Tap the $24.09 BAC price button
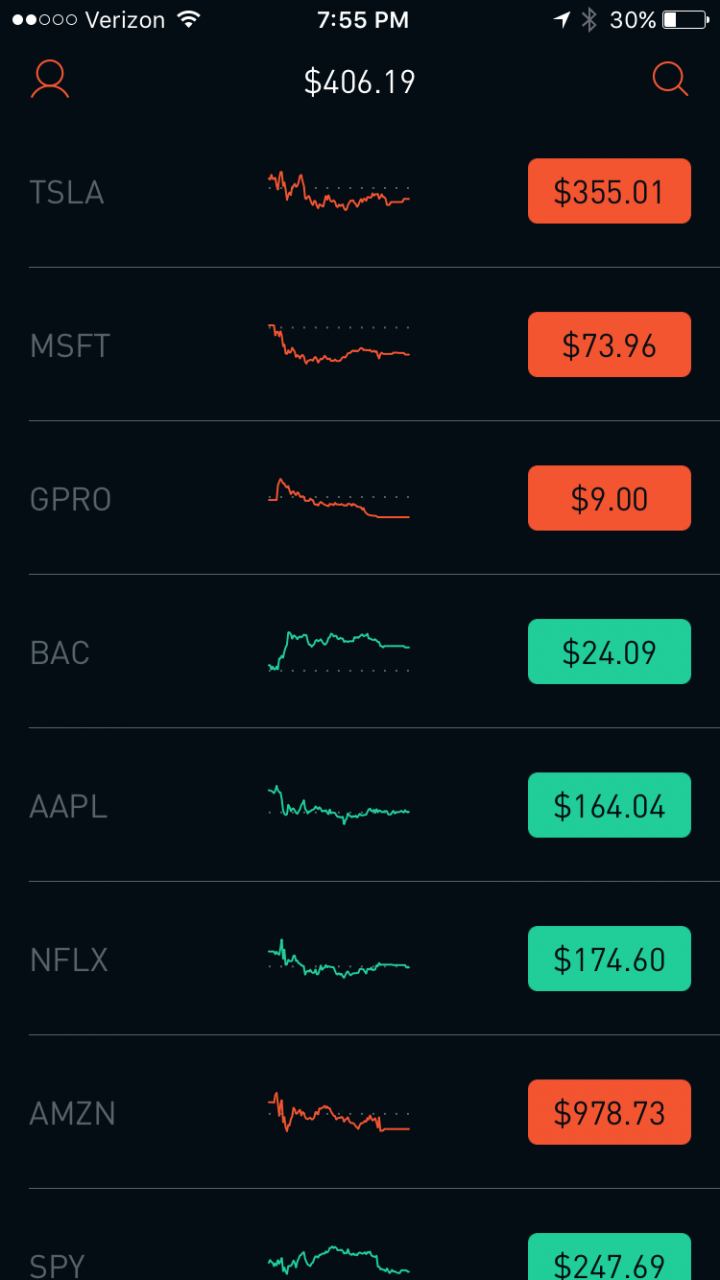The width and height of the screenshot is (720, 1280). [609, 652]
